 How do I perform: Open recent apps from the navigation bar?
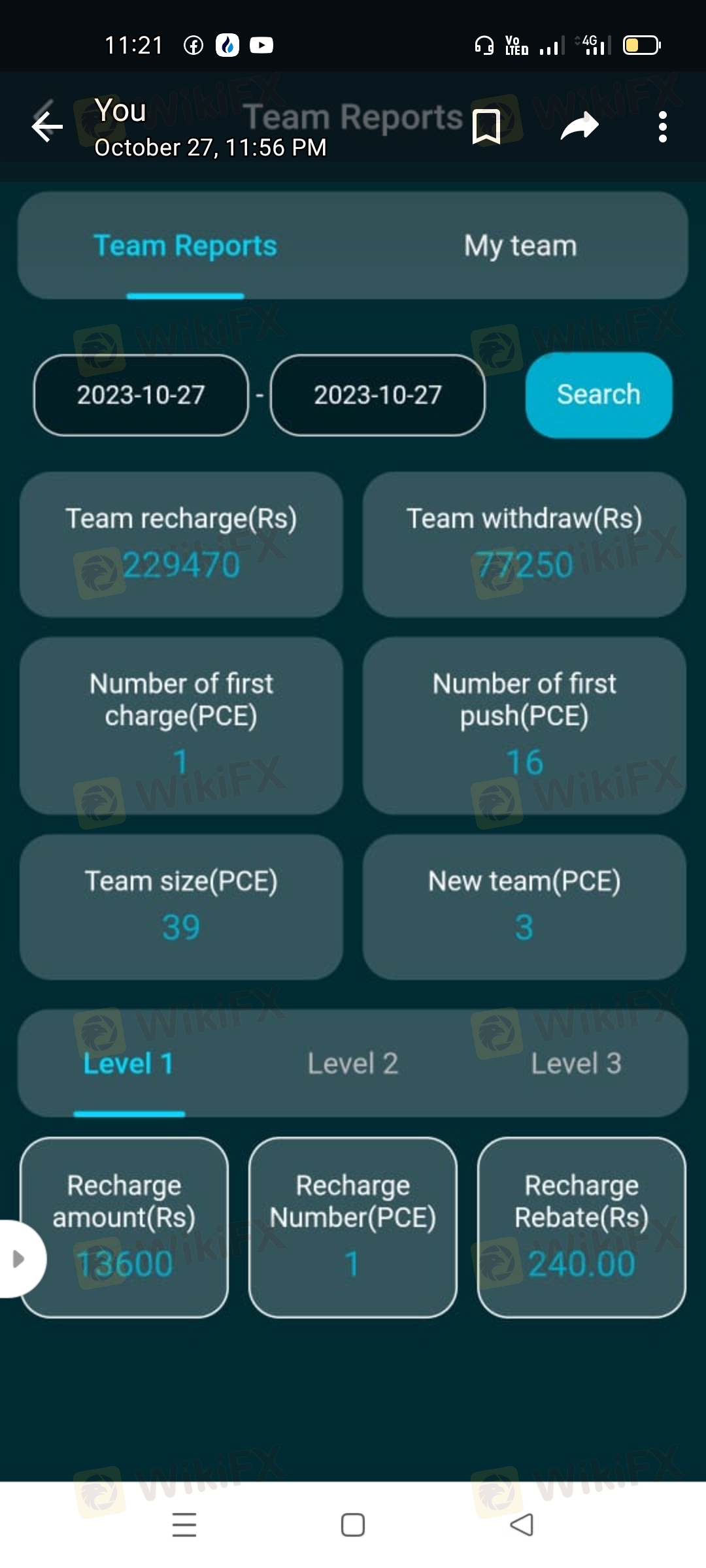click(184, 1525)
